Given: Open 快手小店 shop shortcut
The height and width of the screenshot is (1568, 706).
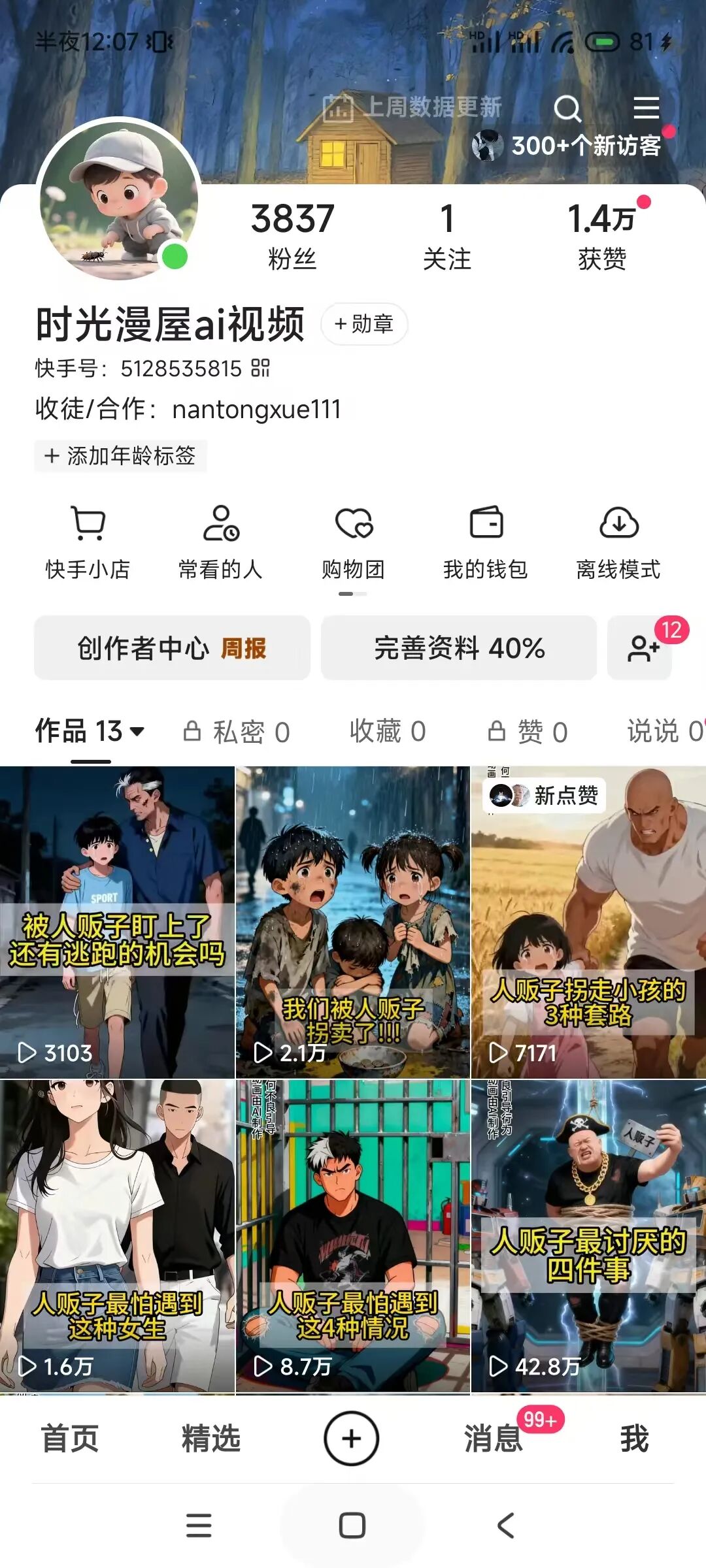Looking at the screenshot, I should pyautogui.click(x=88, y=542).
